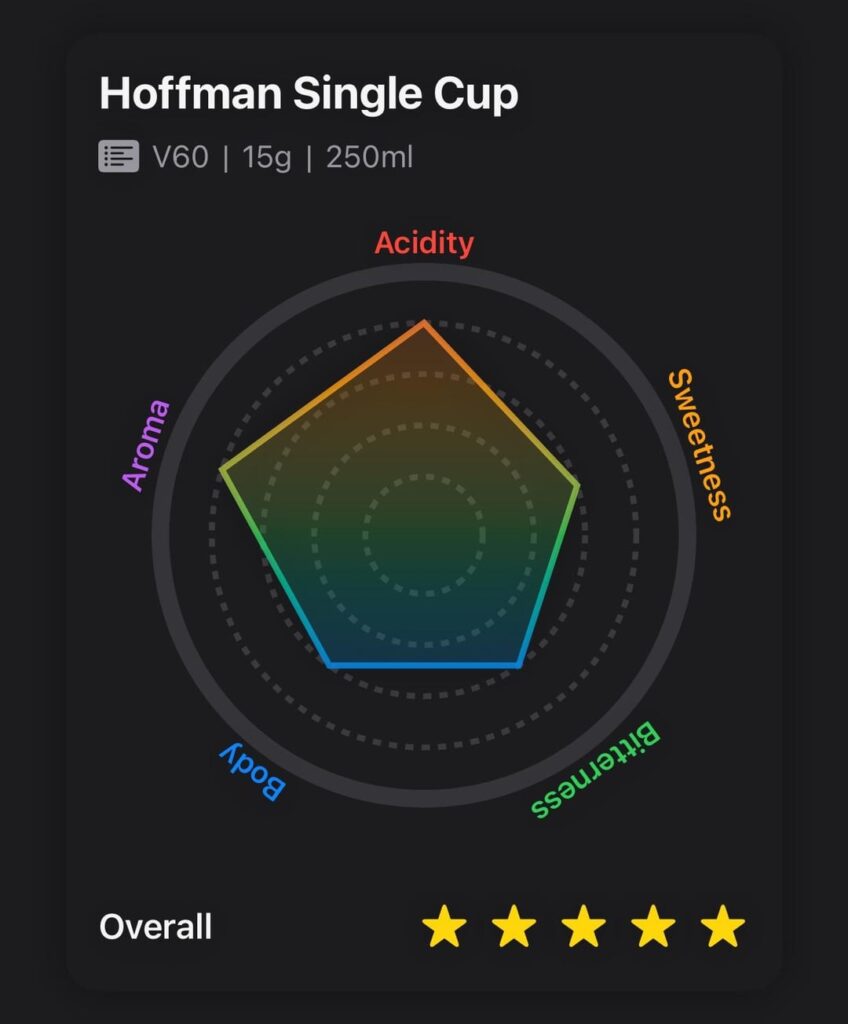The height and width of the screenshot is (1024, 848).
Task: Click the Overall label
Action: tap(155, 928)
